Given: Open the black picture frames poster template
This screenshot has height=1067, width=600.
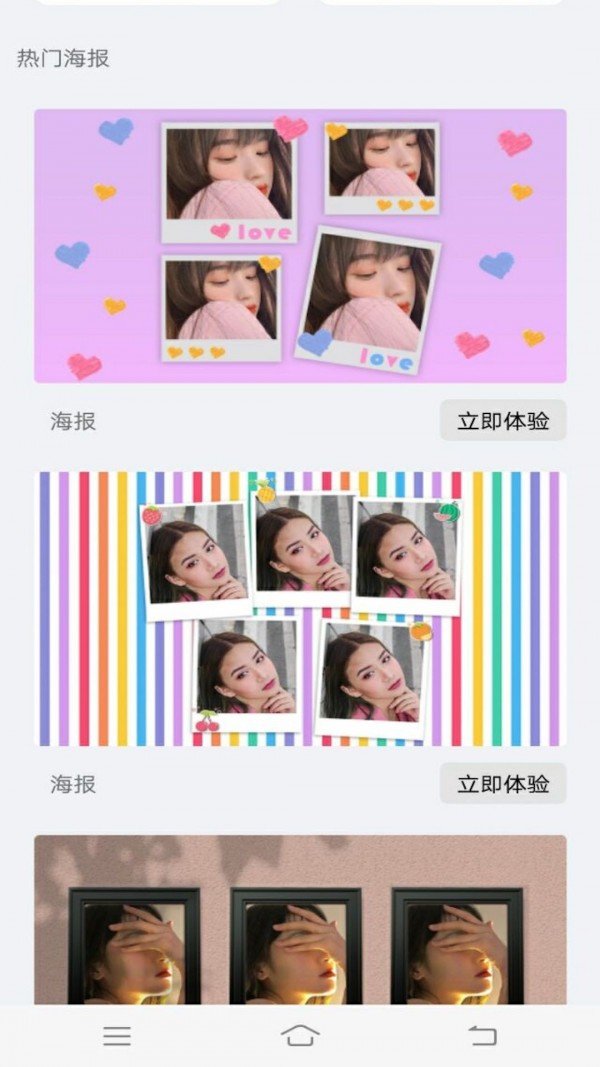Looking at the screenshot, I should tap(300, 920).
